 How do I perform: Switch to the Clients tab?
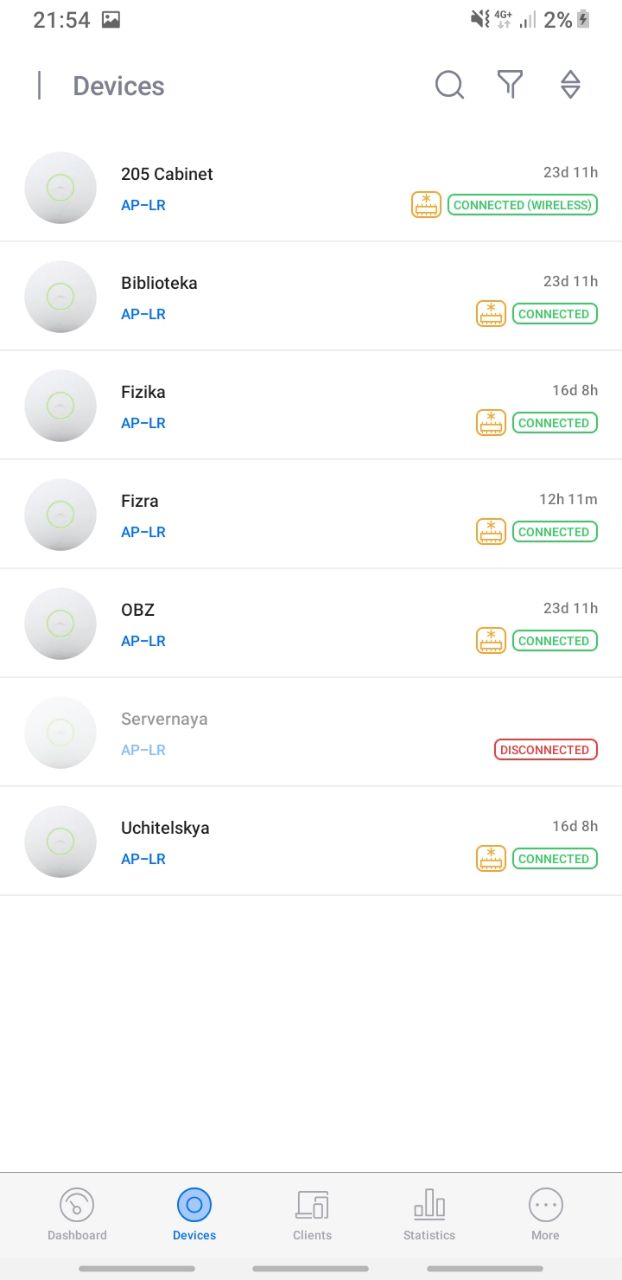312,1214
